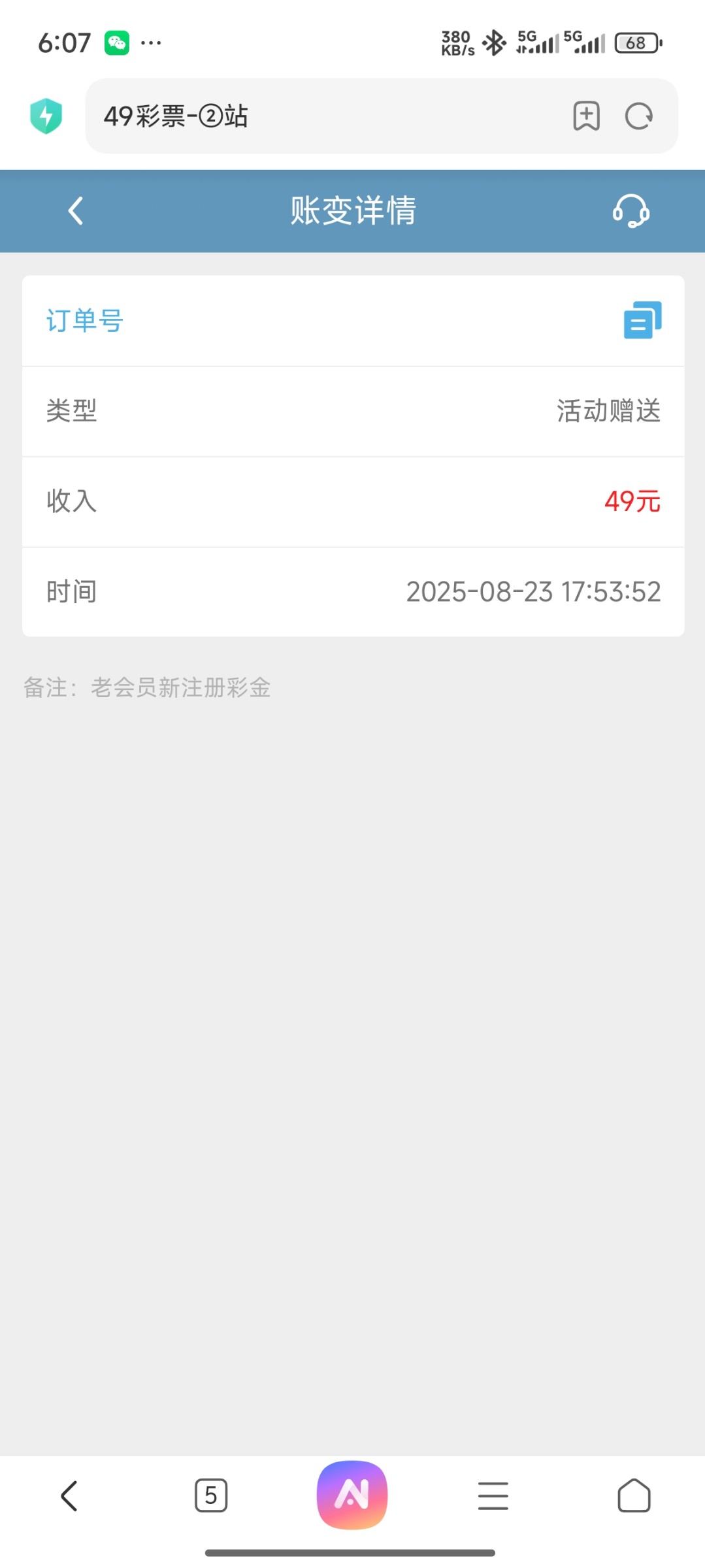The image size is (705, 1568).
Task: Open the browser hamburger menu
Action: pos(493,1495)
